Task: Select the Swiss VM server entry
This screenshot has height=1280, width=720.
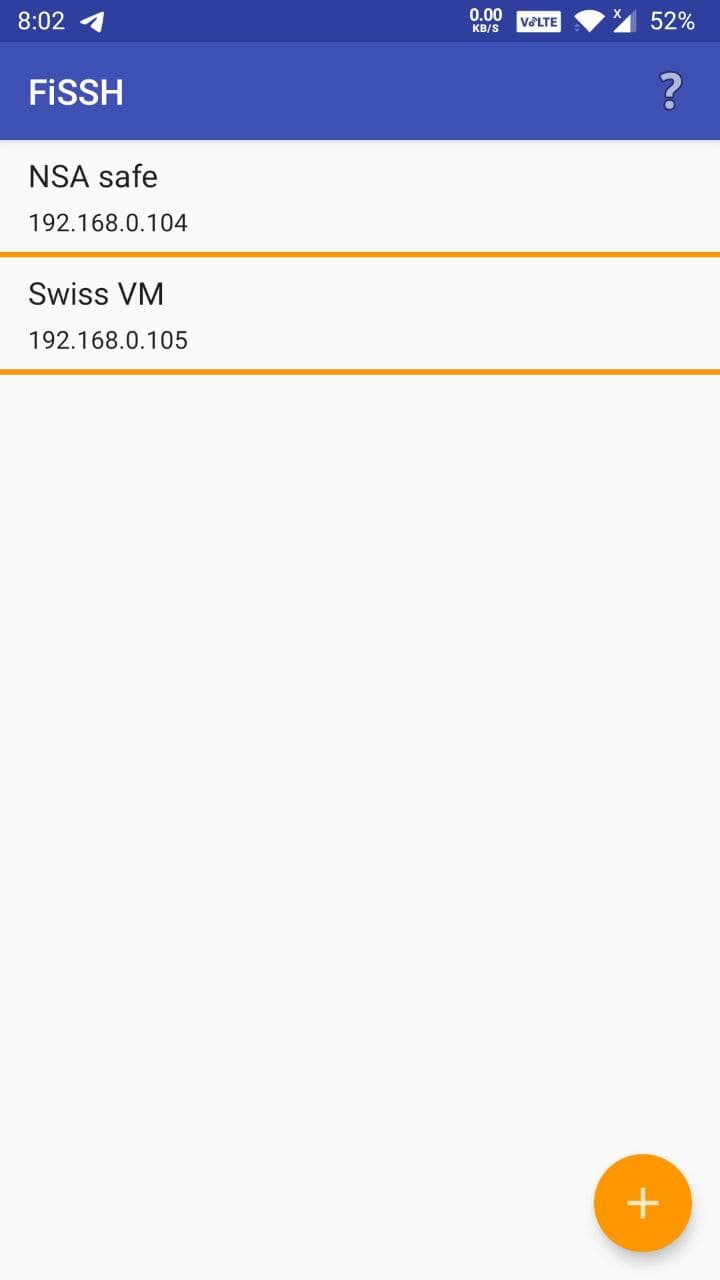Action: [x=360, y=315]
